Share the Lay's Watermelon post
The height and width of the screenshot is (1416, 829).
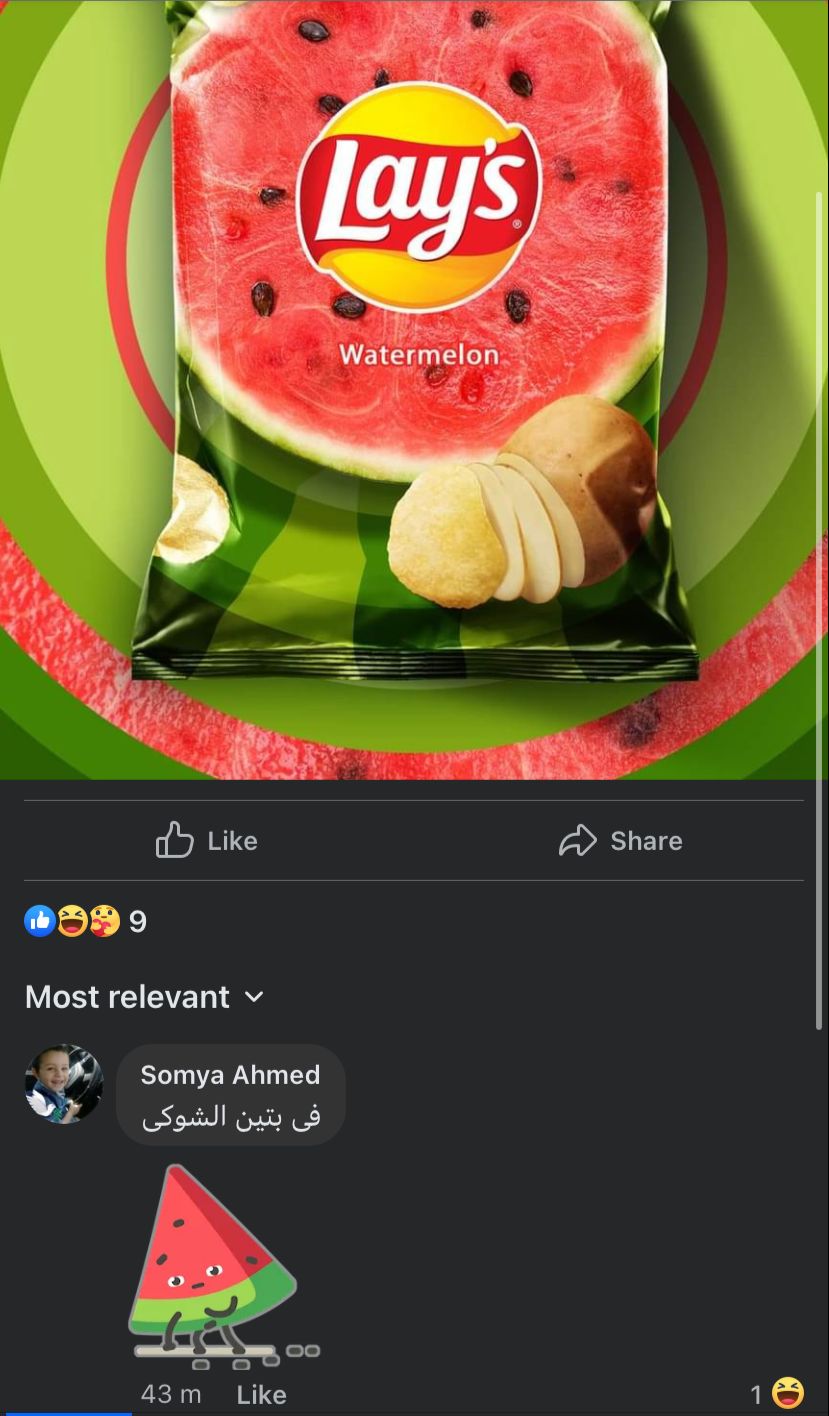pyautogui.click(x=620, y=841)
